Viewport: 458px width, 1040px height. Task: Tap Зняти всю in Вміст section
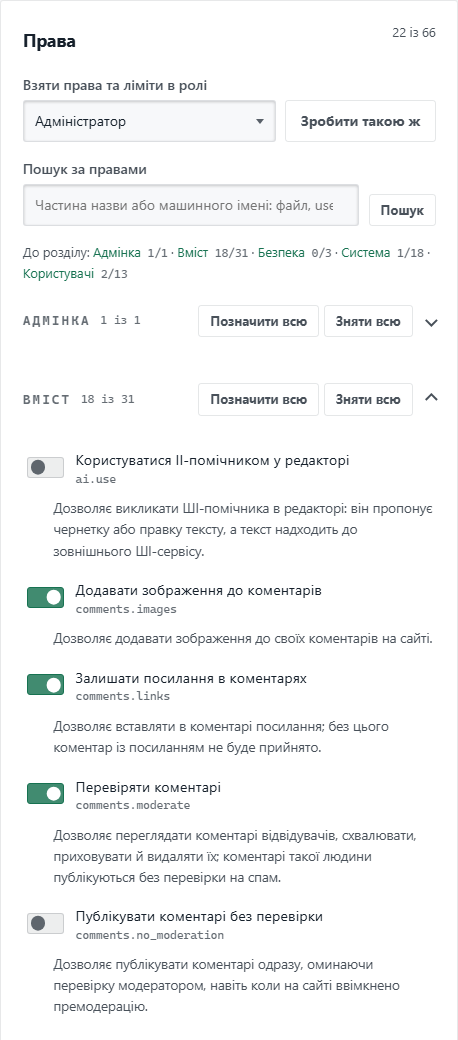click(x=368, y=400)
